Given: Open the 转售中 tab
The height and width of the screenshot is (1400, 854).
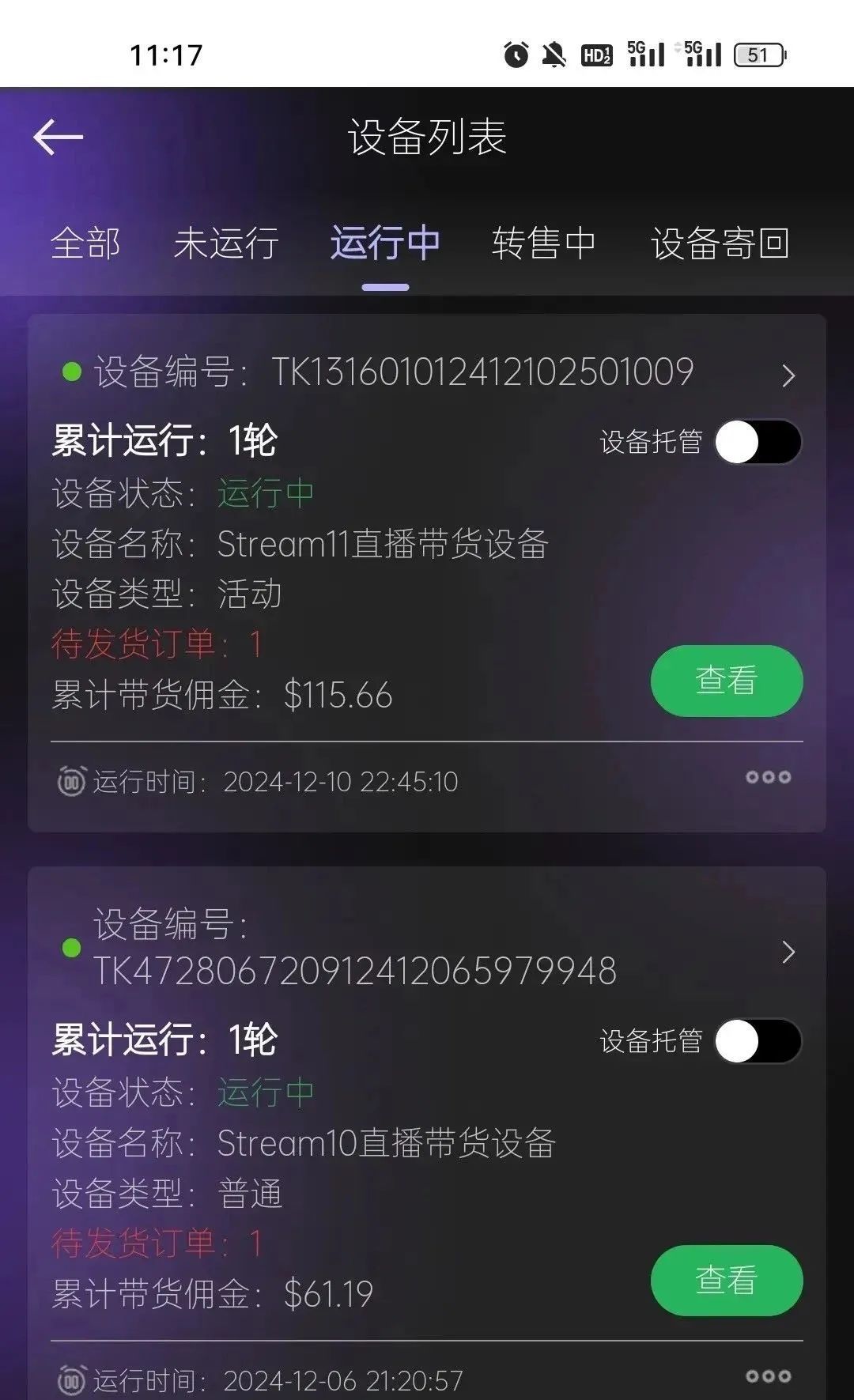Looking at the screenshot, I should (543, 243).
